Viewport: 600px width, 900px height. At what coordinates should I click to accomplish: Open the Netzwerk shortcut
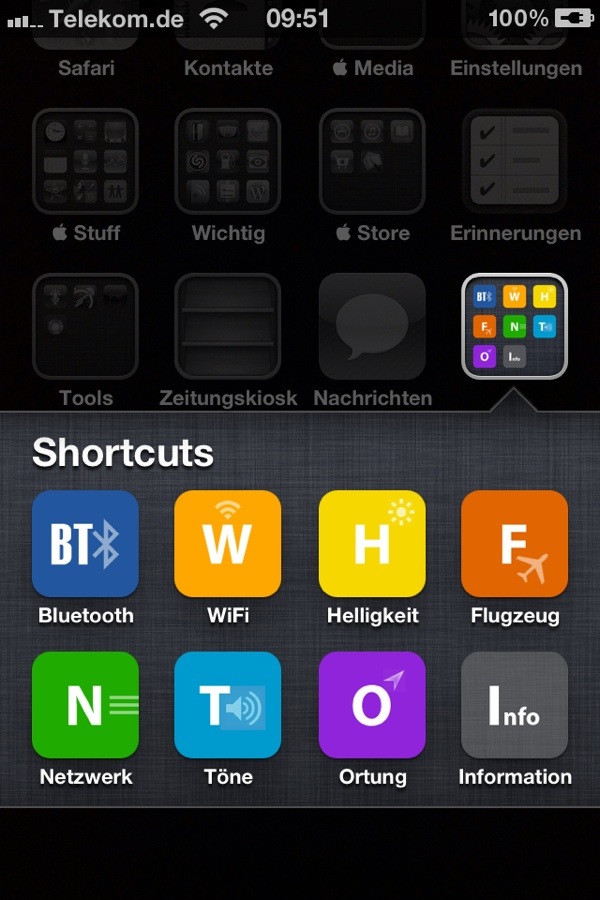tap(86, 705)
